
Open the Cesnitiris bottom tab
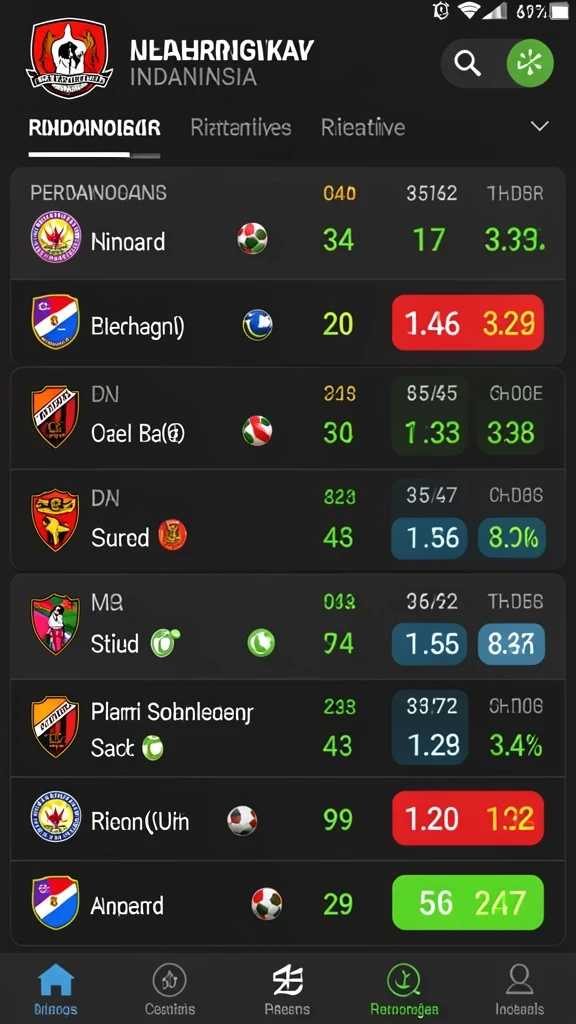(170, 989)
